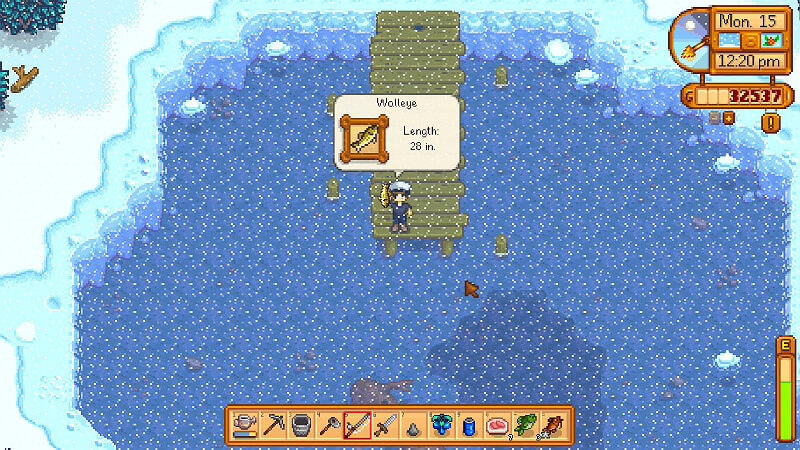Equip the sword from the hotbar
This screenshot has height=450, width=800.
384,425
